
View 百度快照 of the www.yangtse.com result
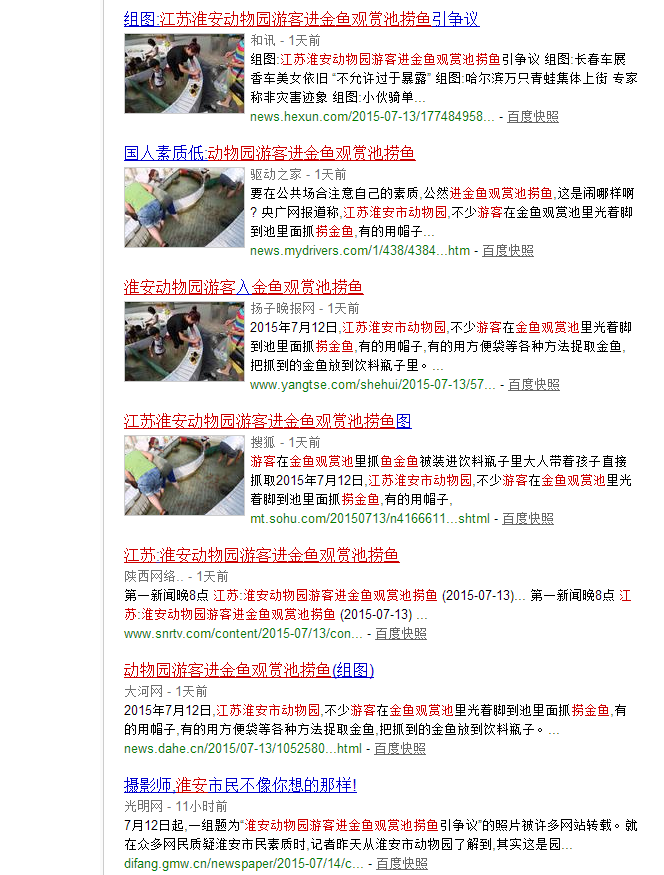tap(534, 385)
